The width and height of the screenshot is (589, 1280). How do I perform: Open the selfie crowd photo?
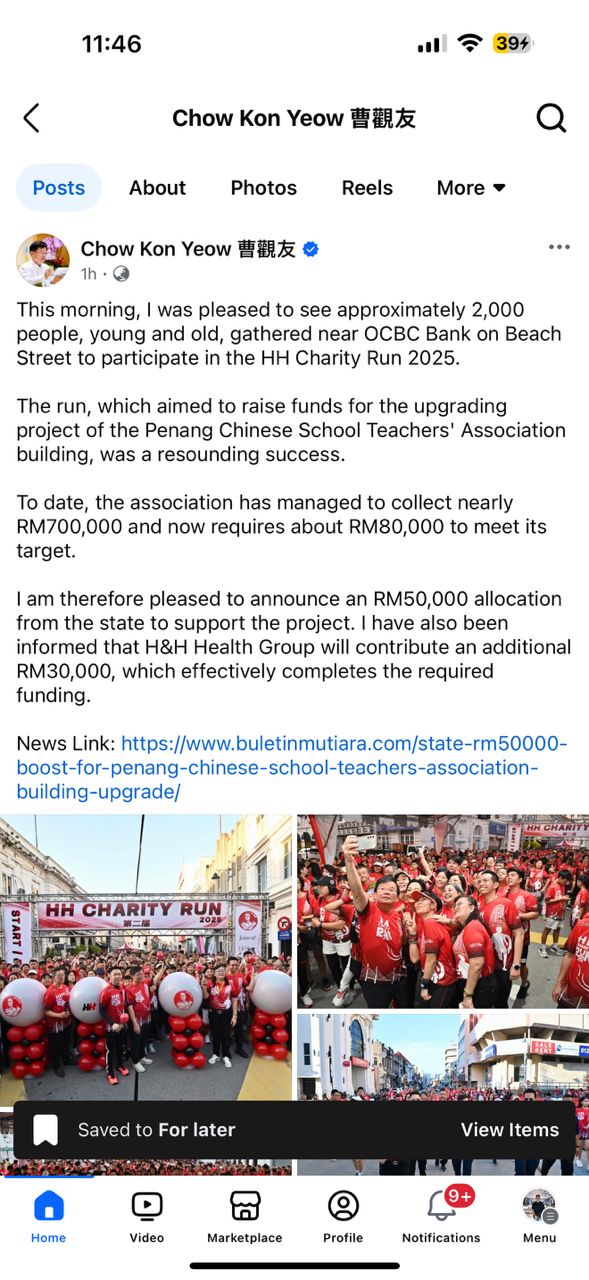click(443, 910)
